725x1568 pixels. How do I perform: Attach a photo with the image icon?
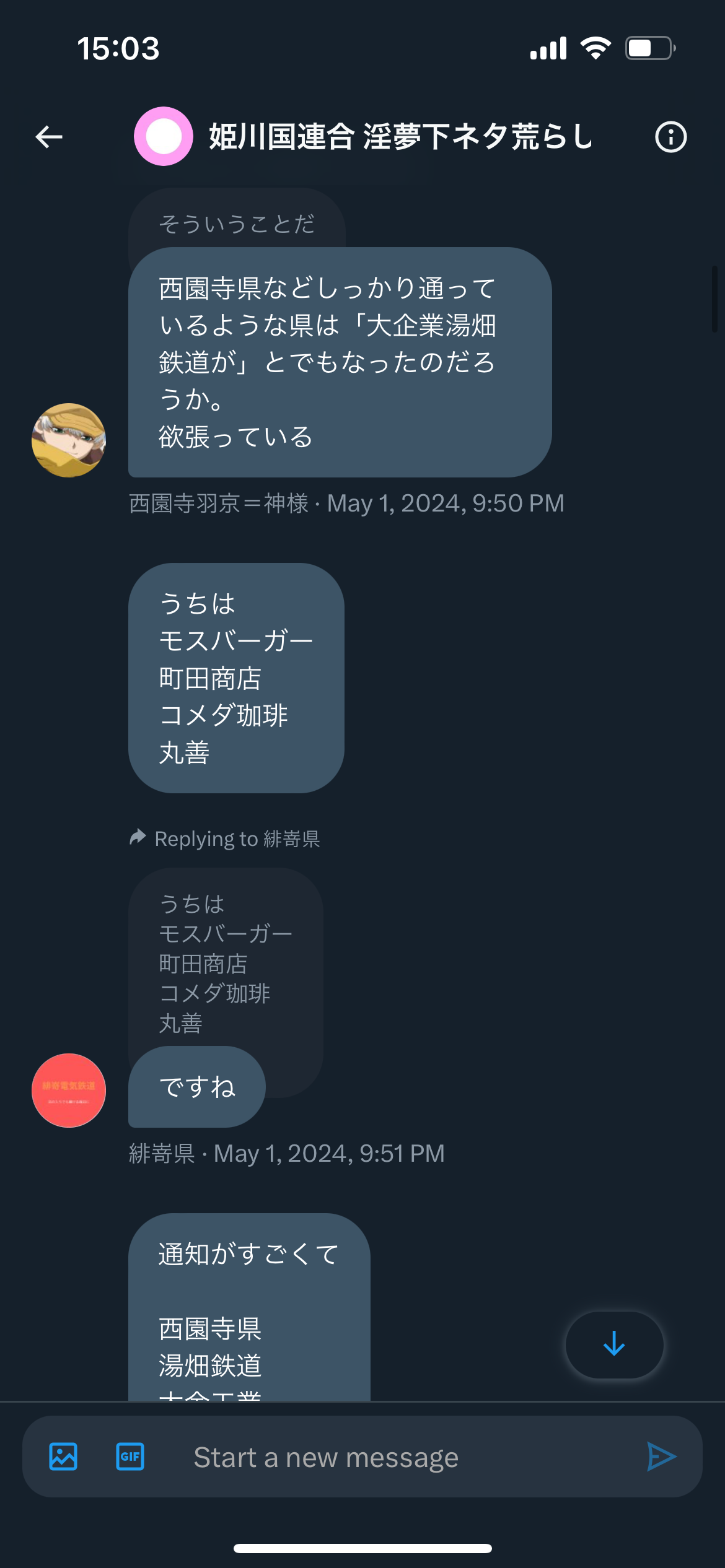click(x=63, y=1457)
